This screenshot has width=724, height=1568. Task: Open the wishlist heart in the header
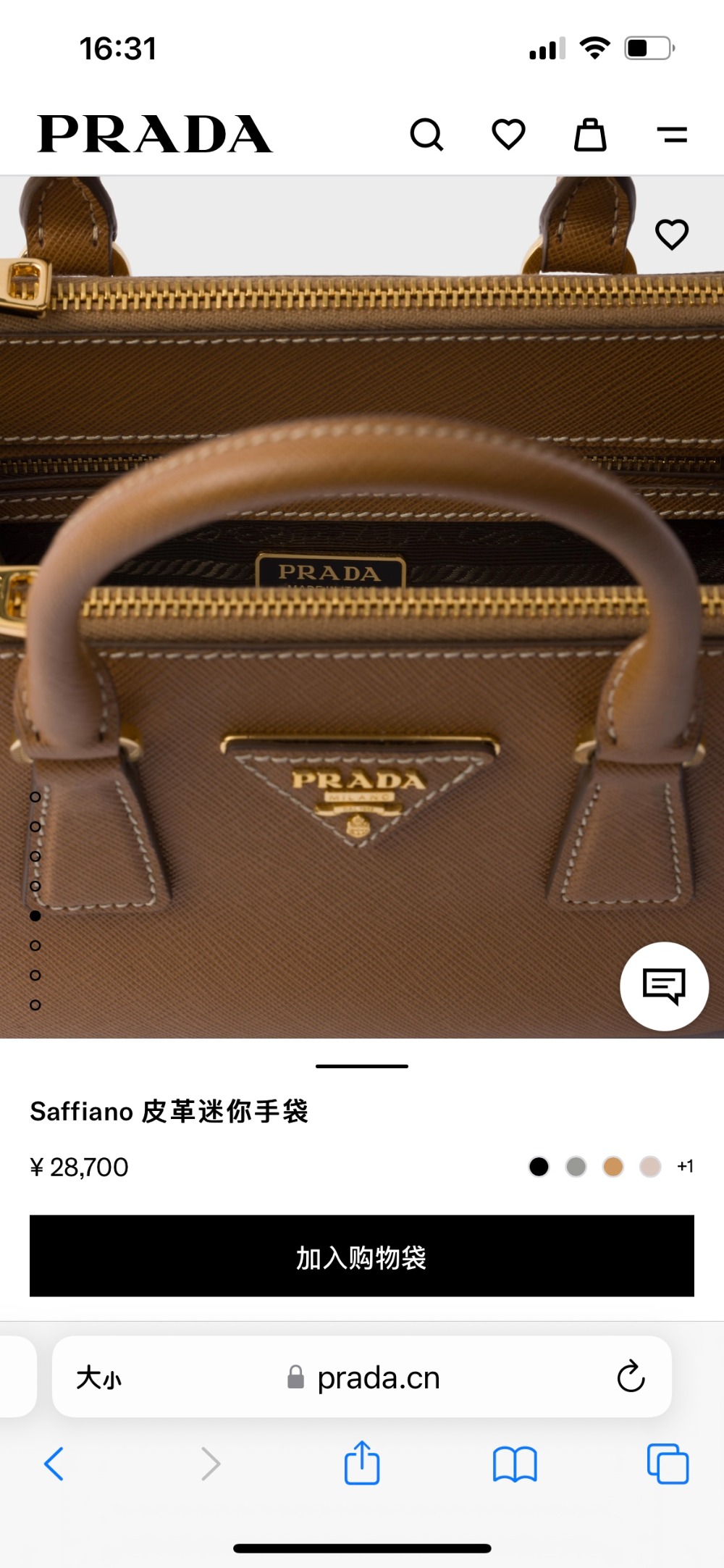click(x=508, y=135)
